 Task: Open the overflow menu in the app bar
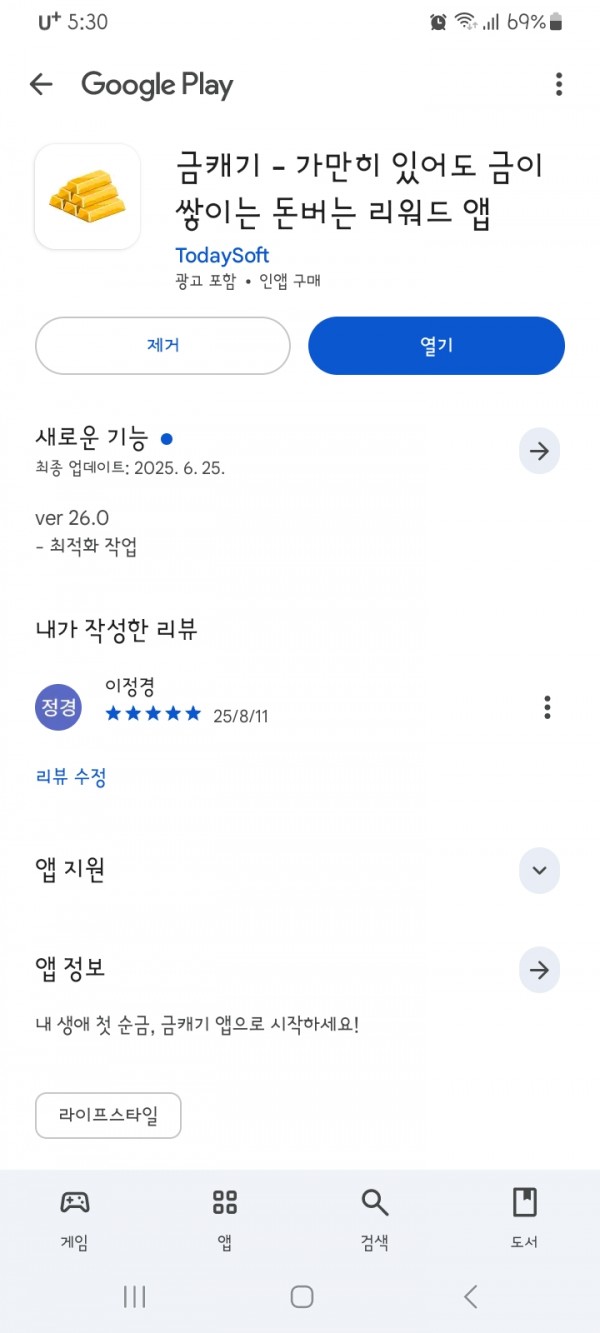(x=559, y=85)
